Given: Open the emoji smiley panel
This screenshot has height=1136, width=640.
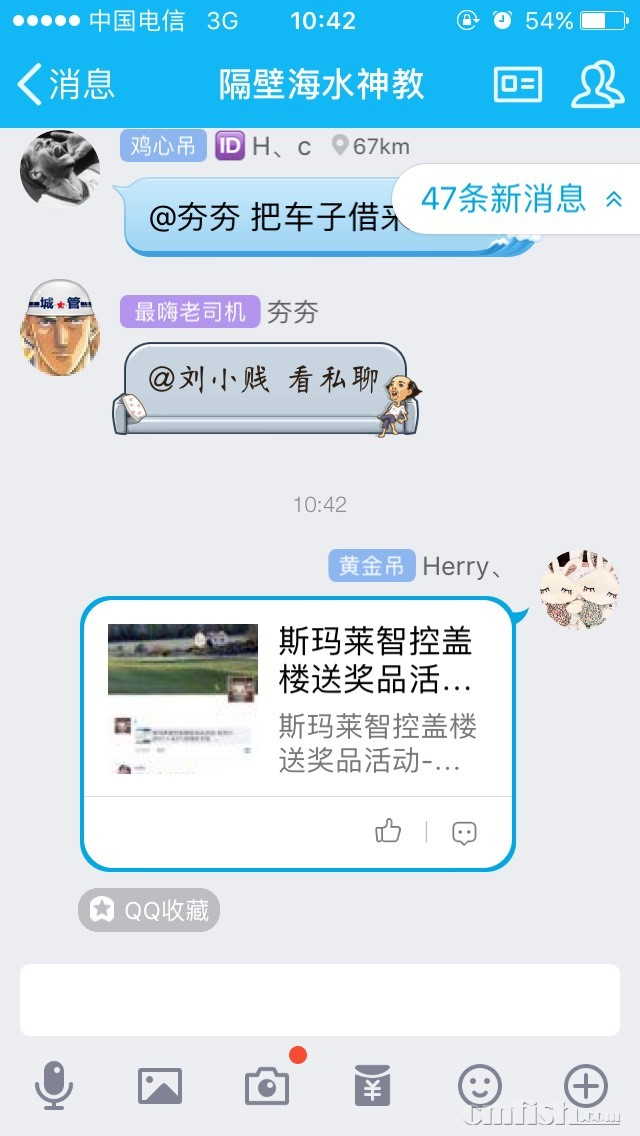Looking at the screenshot, I should coord(479,1085).
